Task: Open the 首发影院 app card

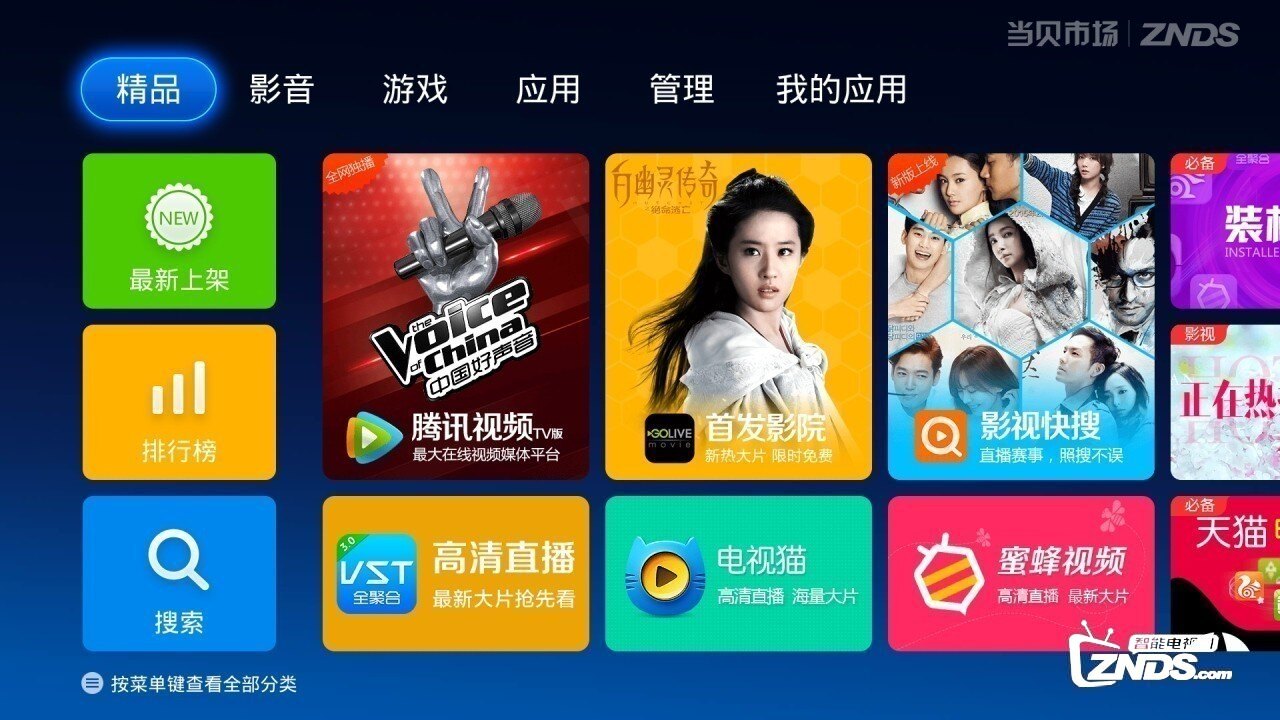Action: pos(738,316)
